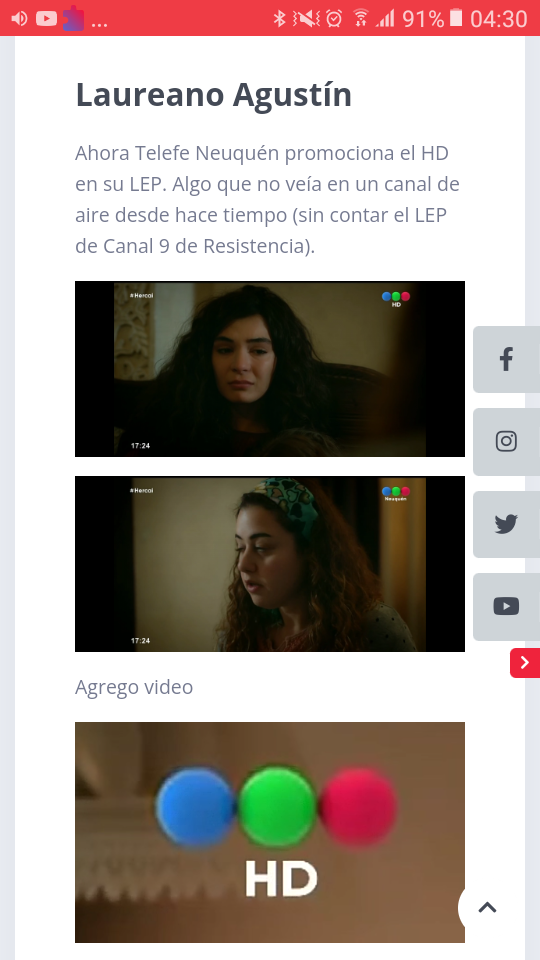Play the Telefe HD logo video
Screen dimensions: 540x960
tap(270, 832)
